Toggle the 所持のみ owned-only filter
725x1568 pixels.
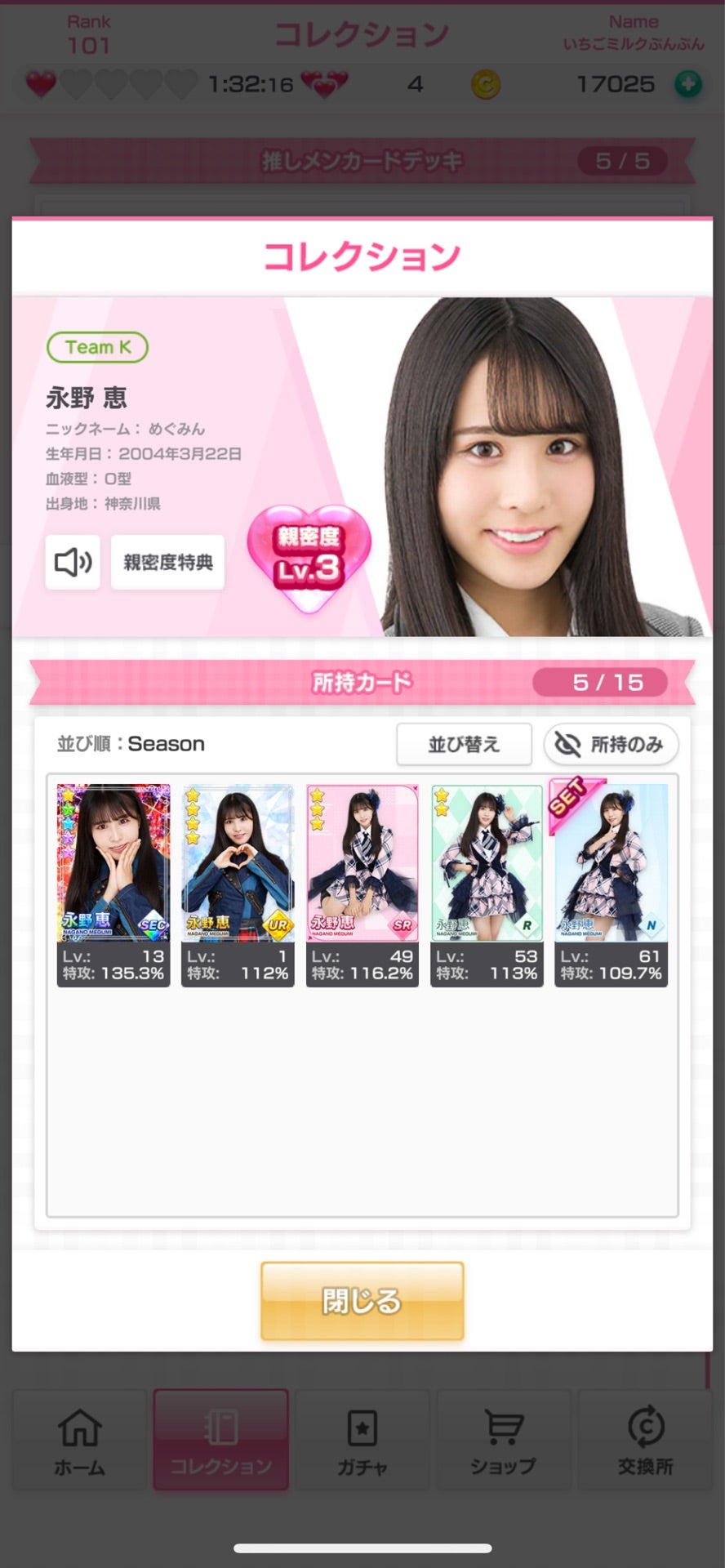click(611, 744)
